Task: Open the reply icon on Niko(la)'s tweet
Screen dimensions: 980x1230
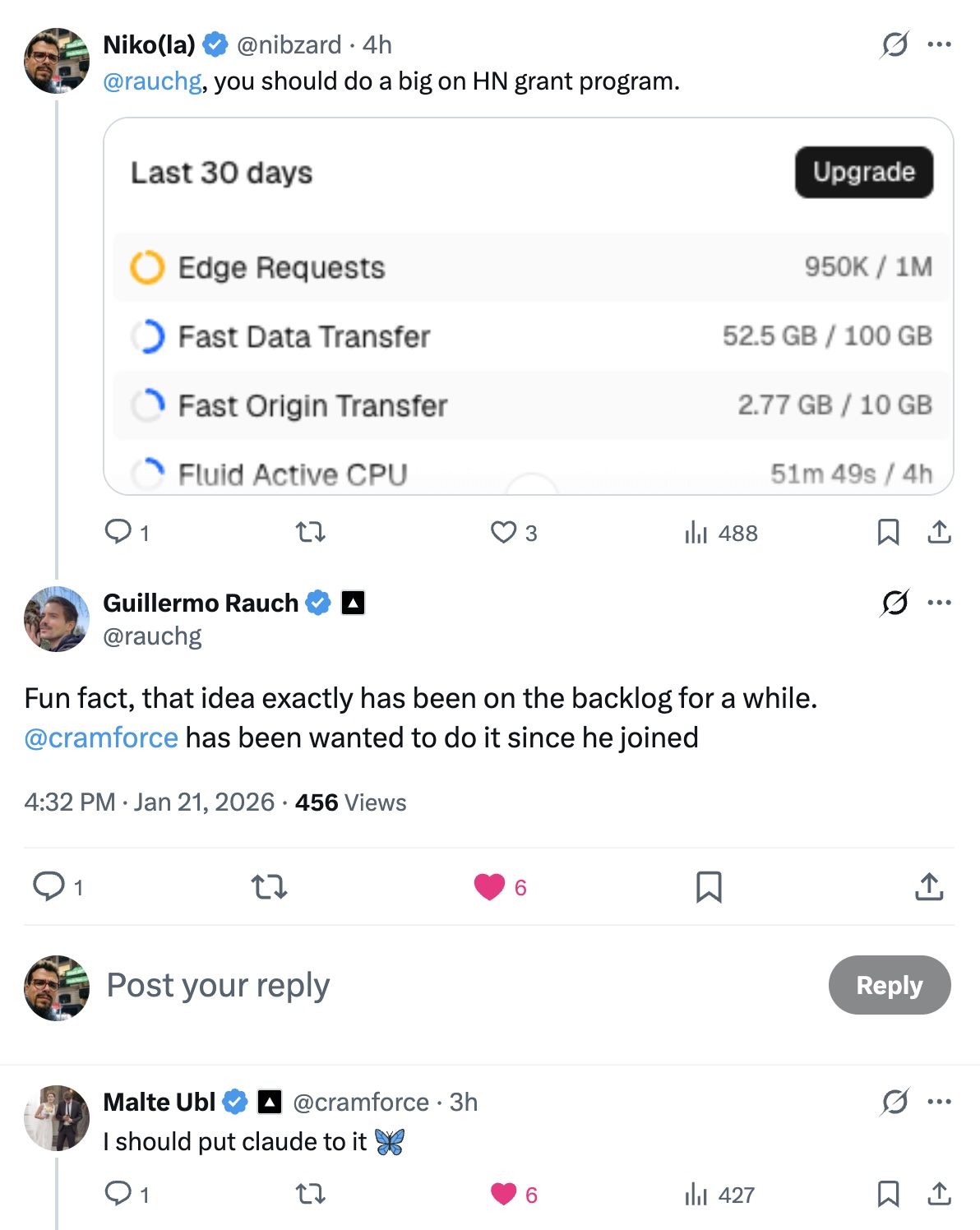Action: pyautogui.click(x=119, y=533)
